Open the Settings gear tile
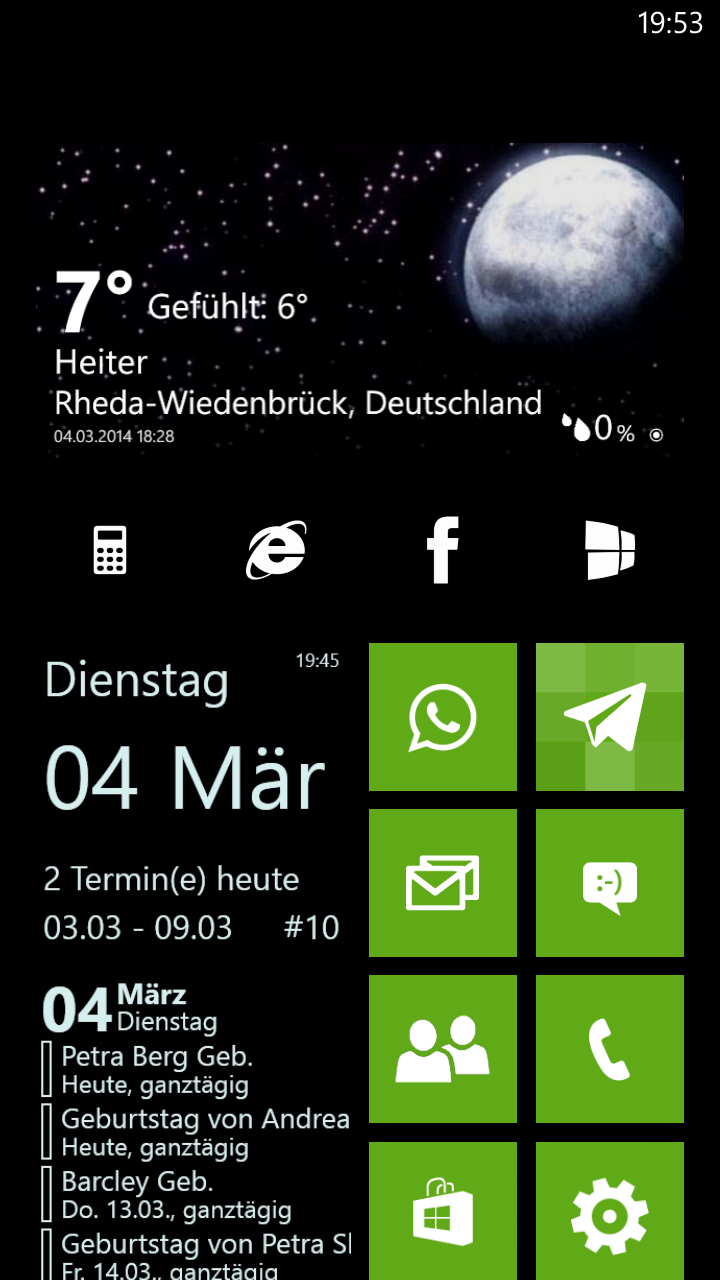 tap(610, 1211)
